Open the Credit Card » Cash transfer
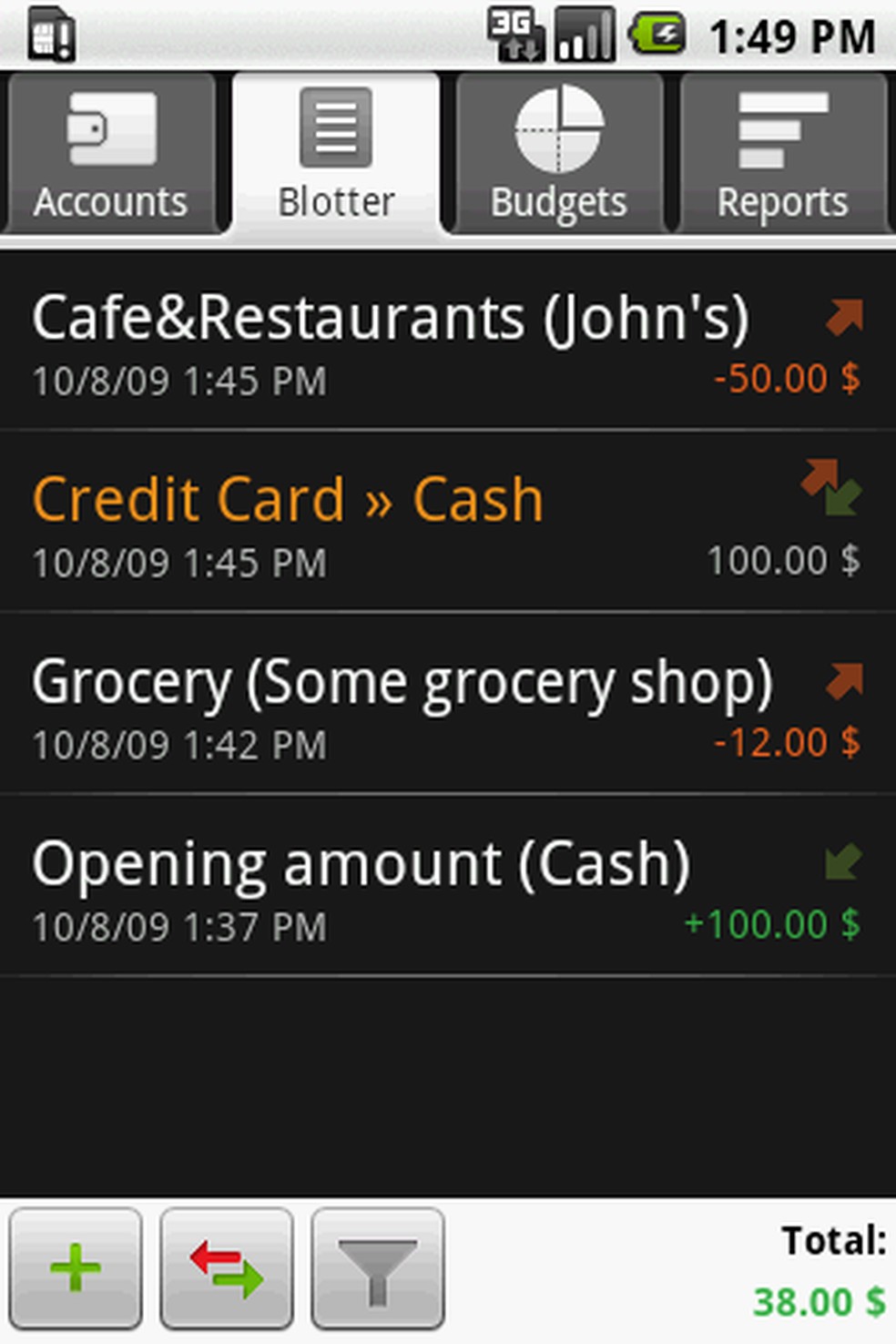This screenshot has width=896, height=1344. pyautogui.click(x=446, y=524)
